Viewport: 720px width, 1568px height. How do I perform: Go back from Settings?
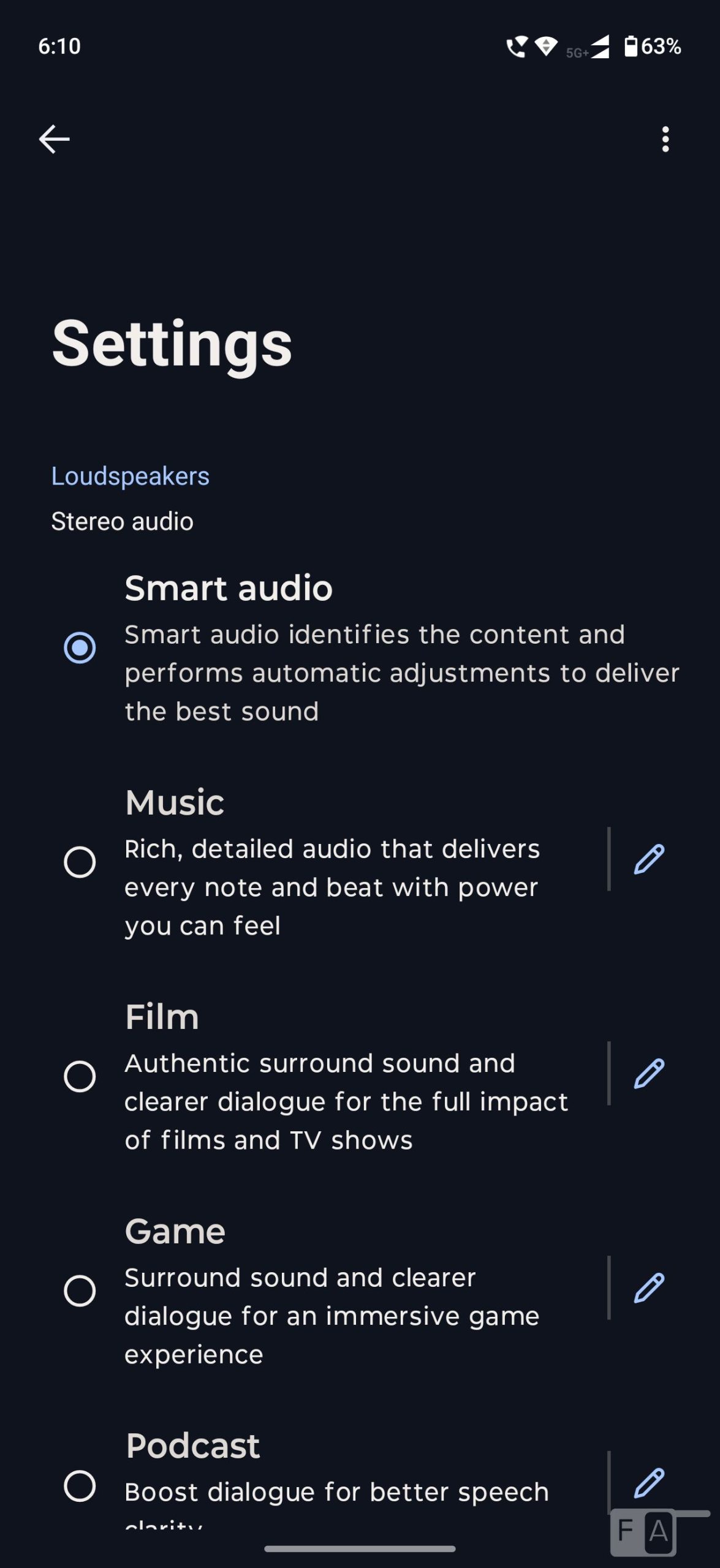pos(55,139)
